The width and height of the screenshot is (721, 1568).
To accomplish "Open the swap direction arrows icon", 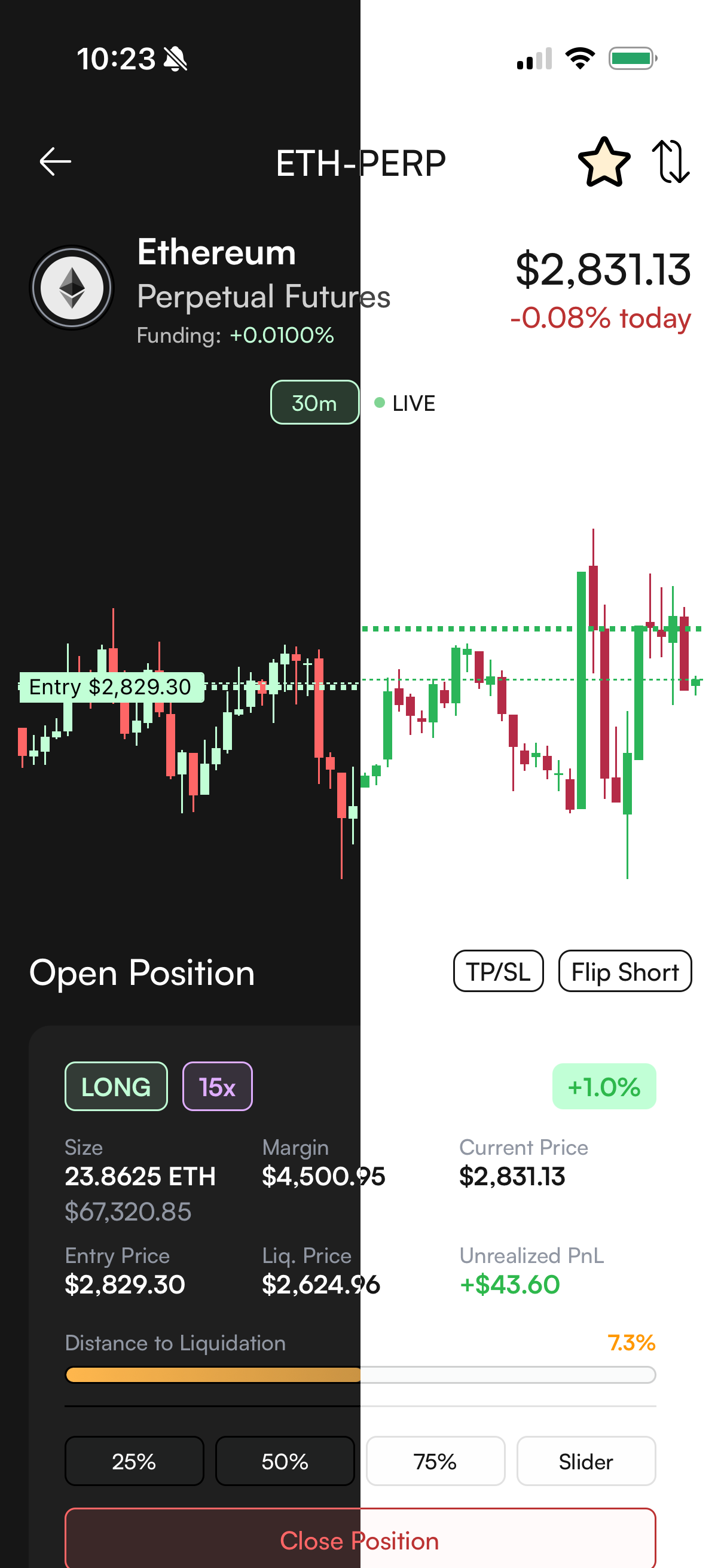I will [672, 161].
